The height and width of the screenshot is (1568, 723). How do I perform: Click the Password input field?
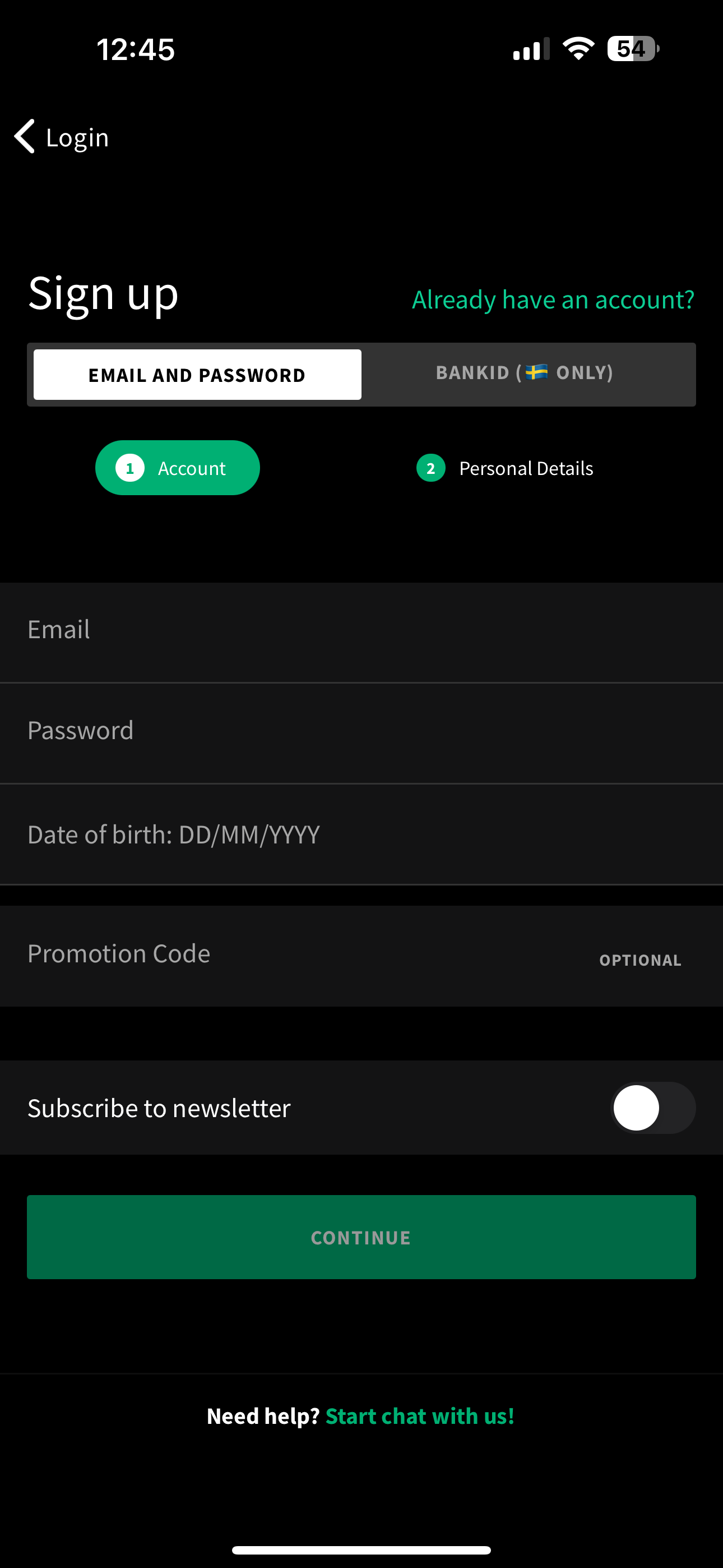pos(361,730)
